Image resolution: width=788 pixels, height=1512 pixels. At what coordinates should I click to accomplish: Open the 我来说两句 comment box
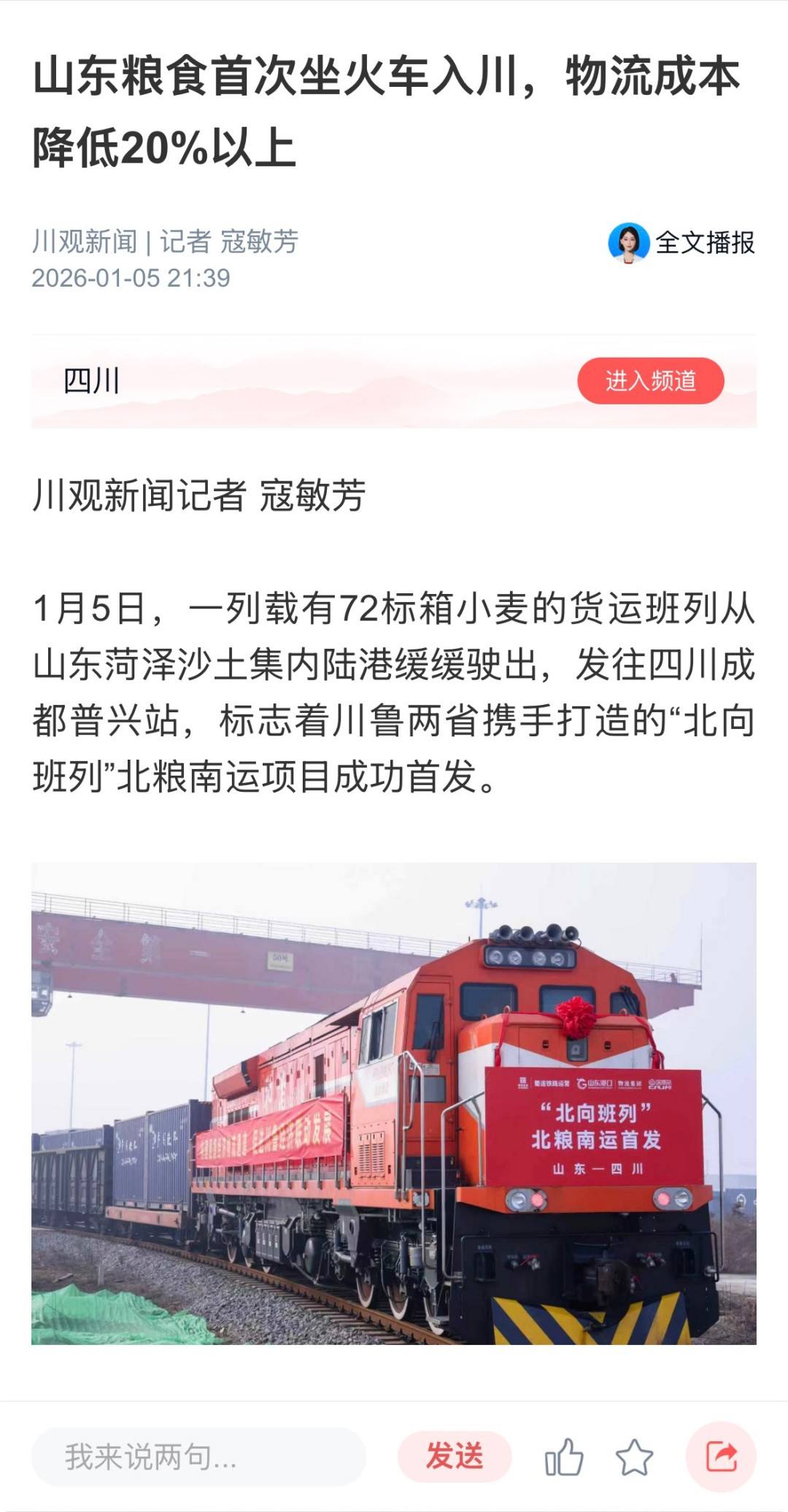[x=197, y=1457]
